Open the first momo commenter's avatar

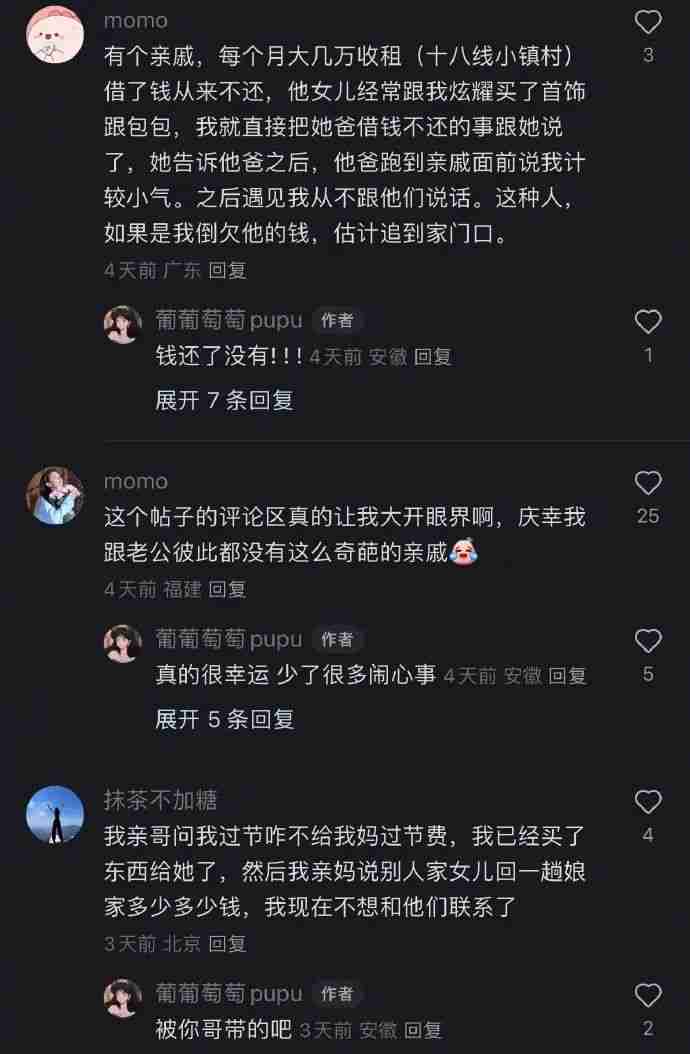(55, 34)
